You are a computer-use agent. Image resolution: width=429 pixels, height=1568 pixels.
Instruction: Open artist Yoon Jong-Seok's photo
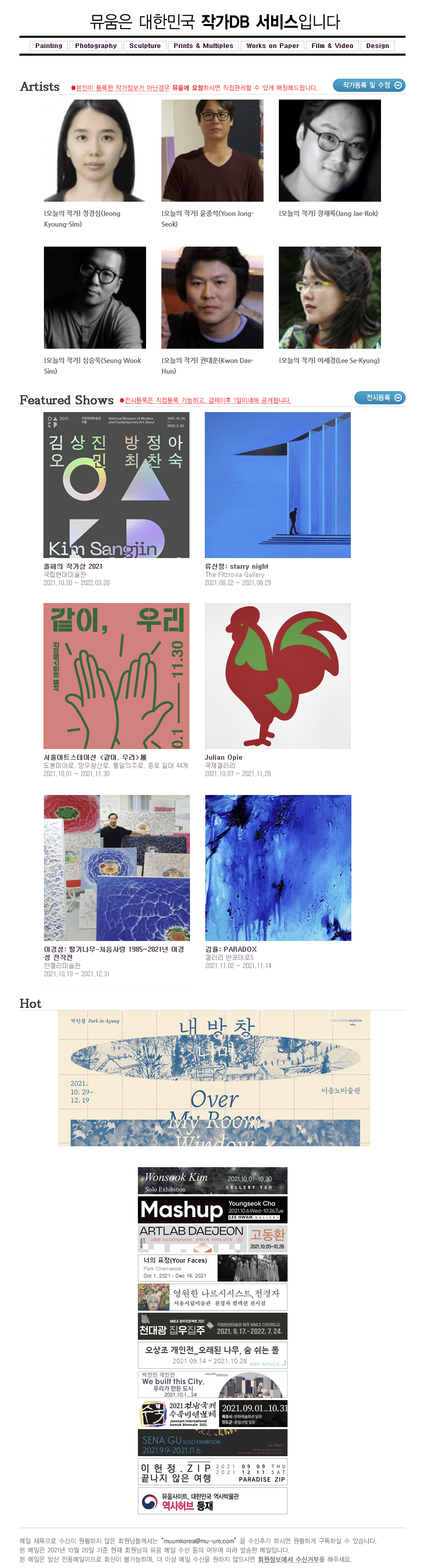212,151
